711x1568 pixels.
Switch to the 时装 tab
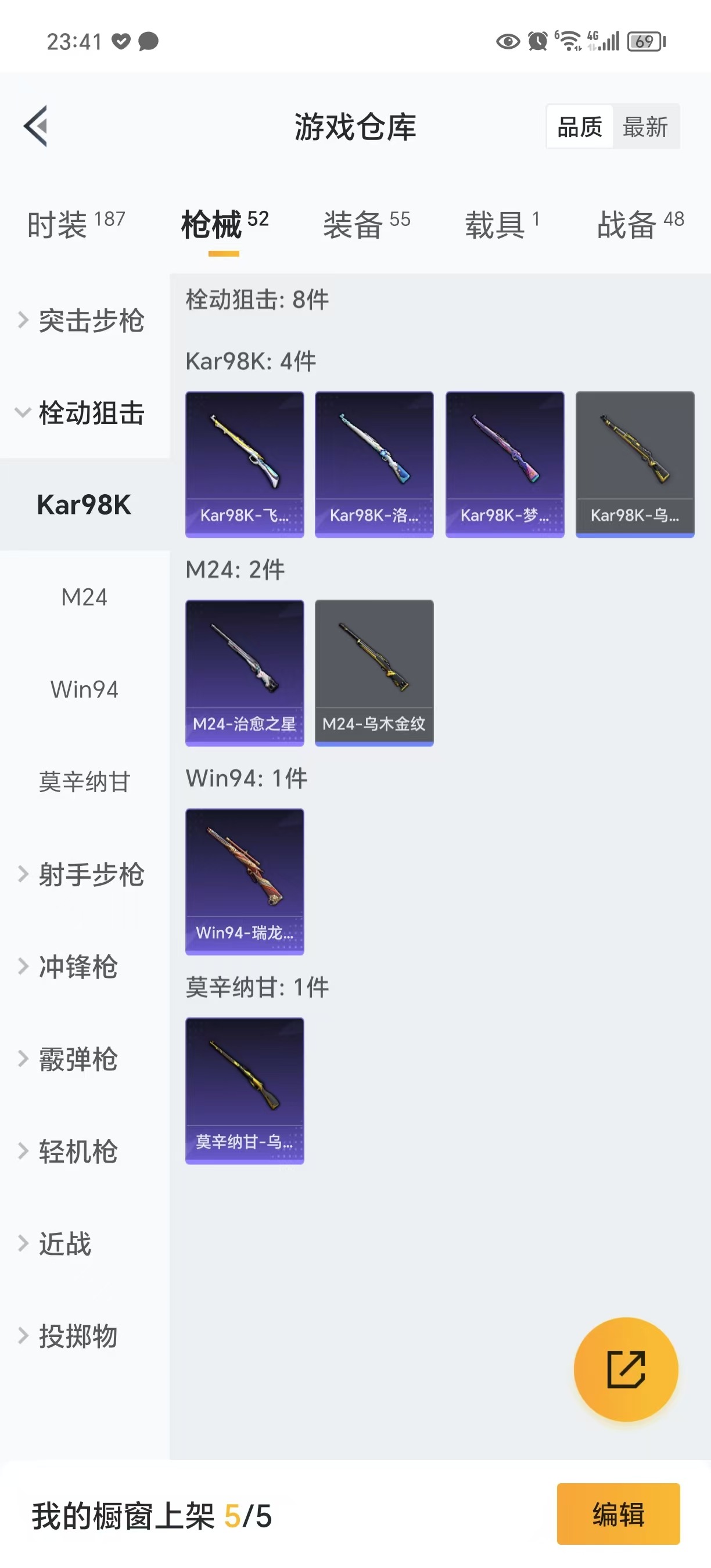pyautogui.click(x=76, y=225)
